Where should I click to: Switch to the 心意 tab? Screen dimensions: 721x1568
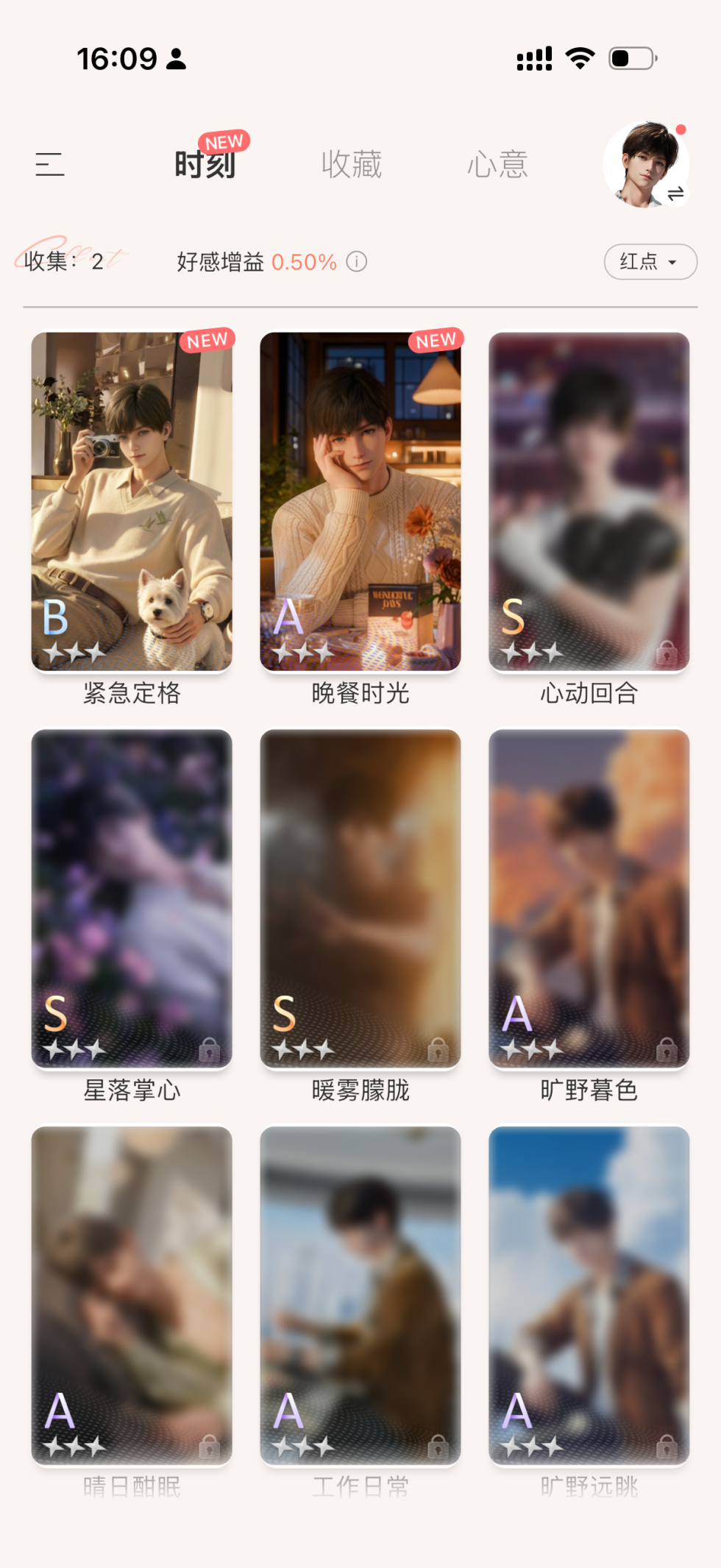[x=499, y=163]
